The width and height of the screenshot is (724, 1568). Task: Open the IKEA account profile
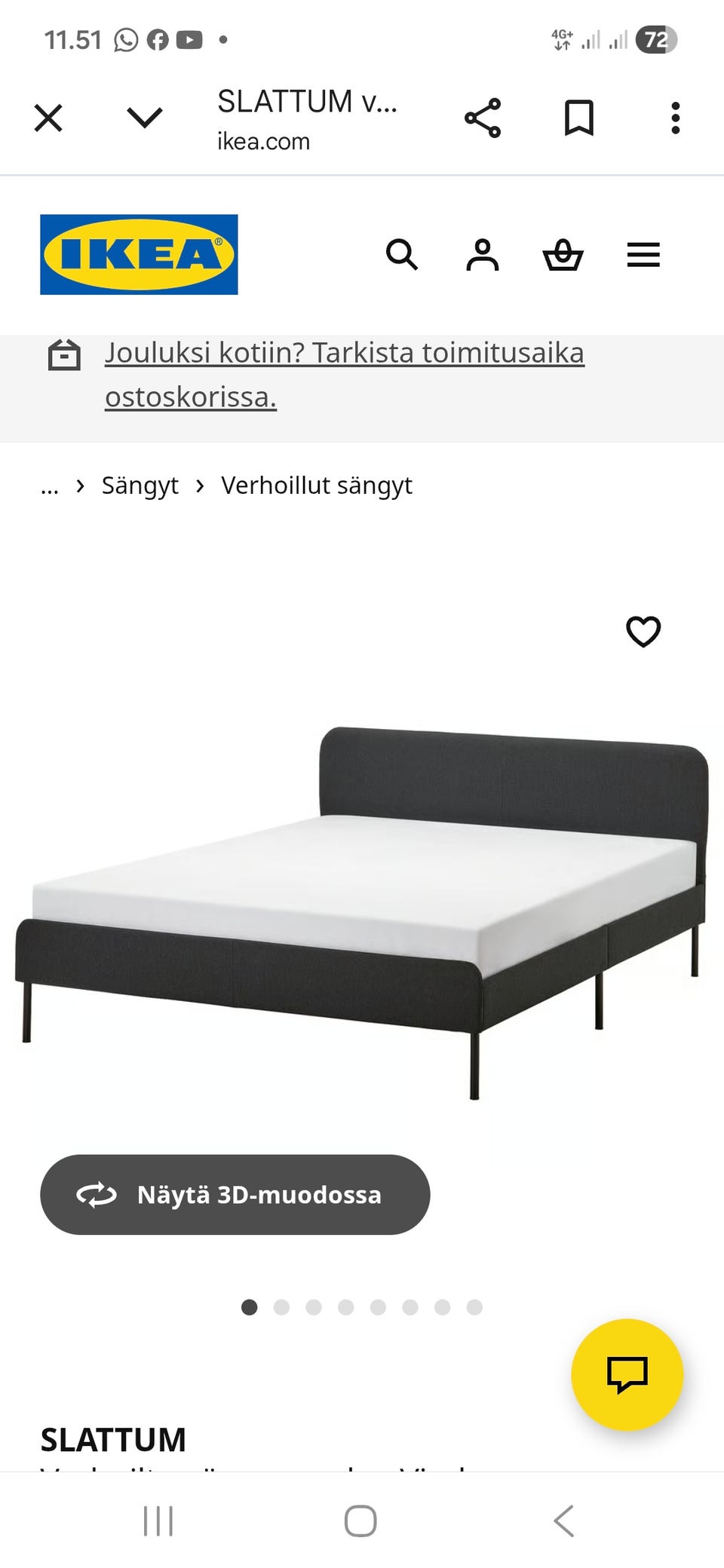[483, 256]
